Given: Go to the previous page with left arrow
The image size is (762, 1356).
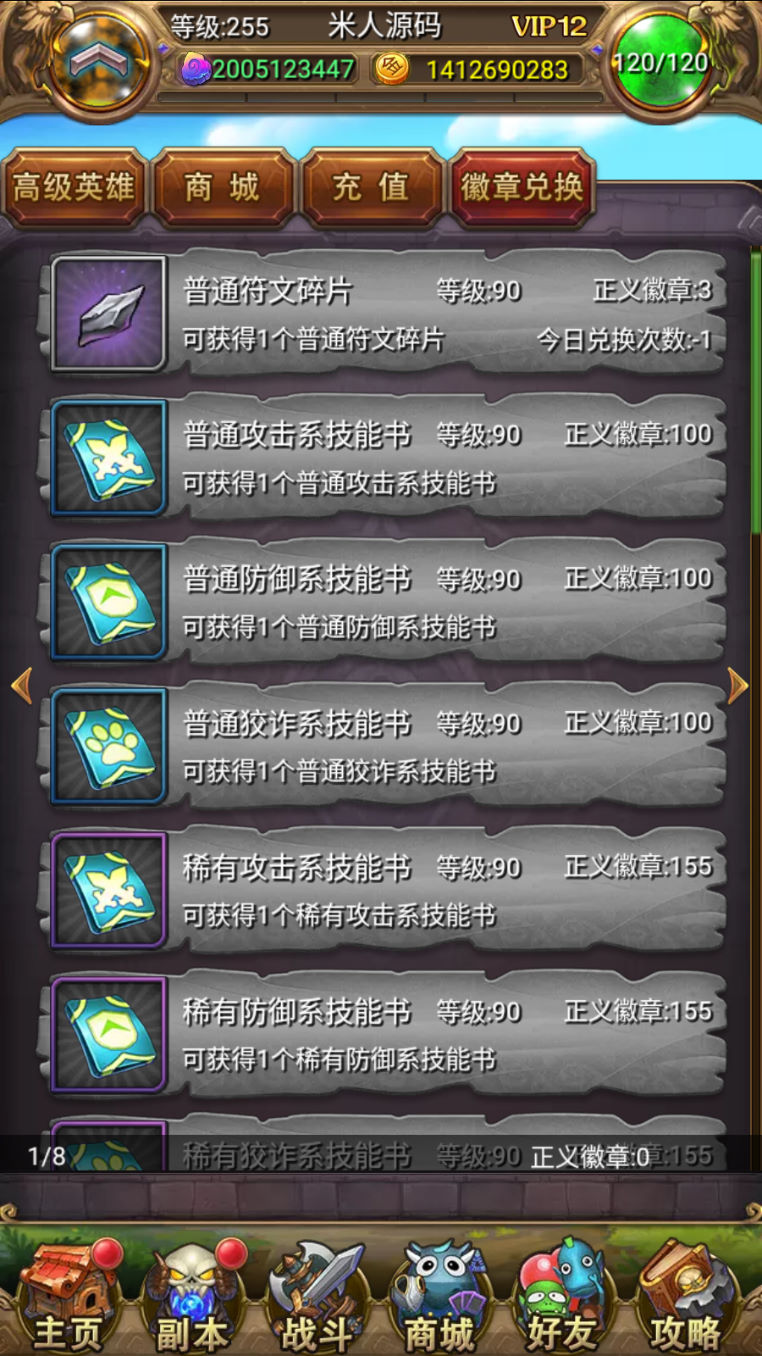Looking at the screenshot, I should pos(21,686).
